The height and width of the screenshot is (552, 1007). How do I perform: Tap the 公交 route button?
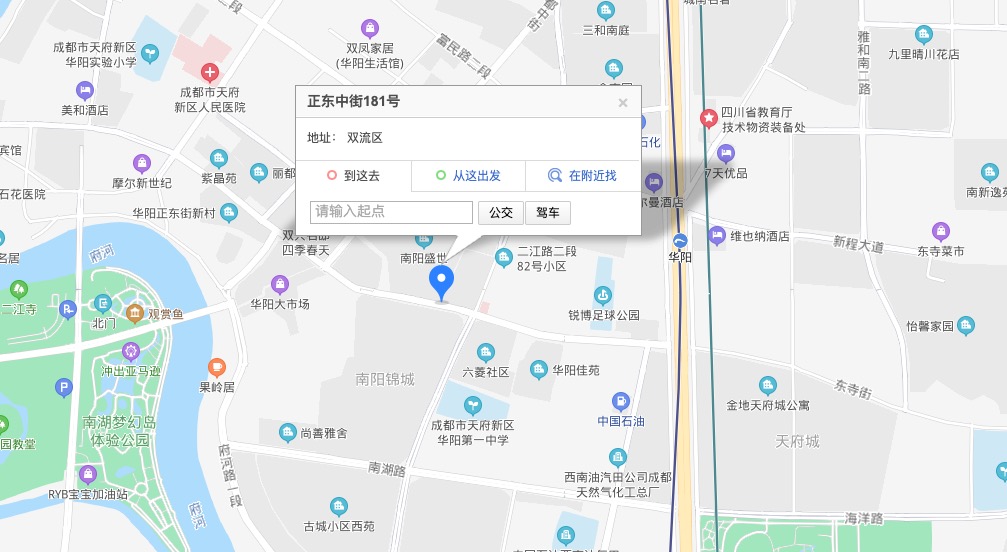point(500,212)
